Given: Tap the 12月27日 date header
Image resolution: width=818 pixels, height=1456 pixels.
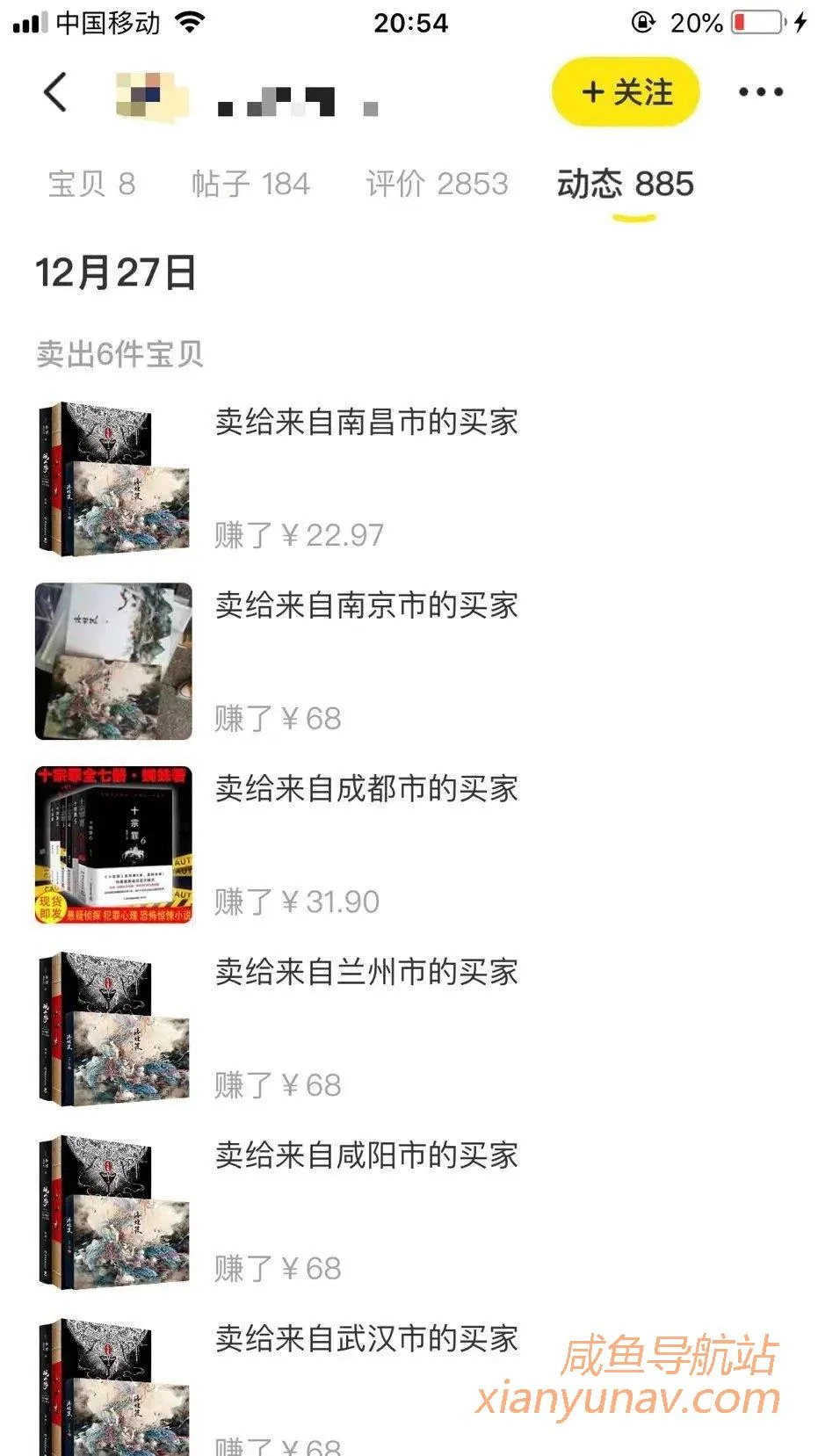Looking at the screenshot, I should [x=114, y=273].
